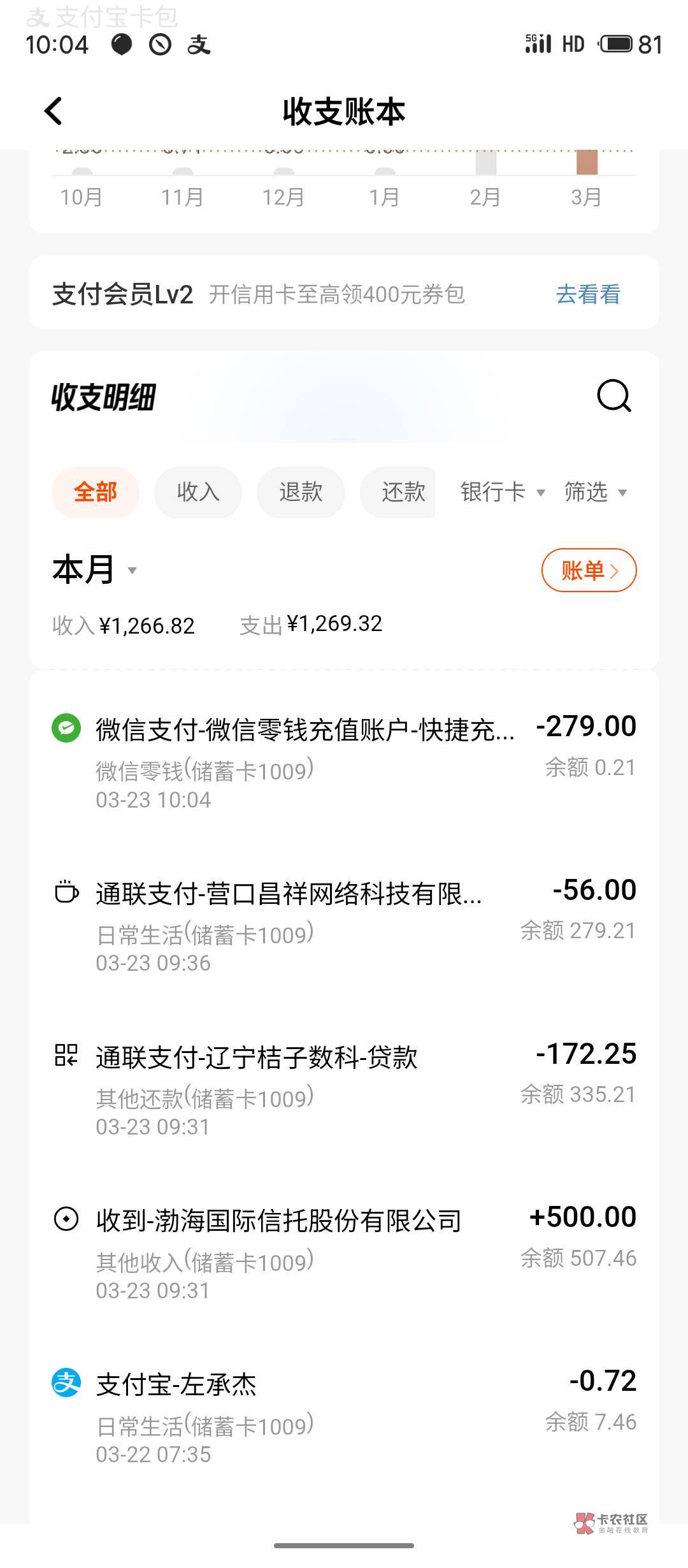This screenshot has width=688, height=1568.
Task: View the 辽宁桔子数科 loan repayment record
Action: tap(344, 1090)
